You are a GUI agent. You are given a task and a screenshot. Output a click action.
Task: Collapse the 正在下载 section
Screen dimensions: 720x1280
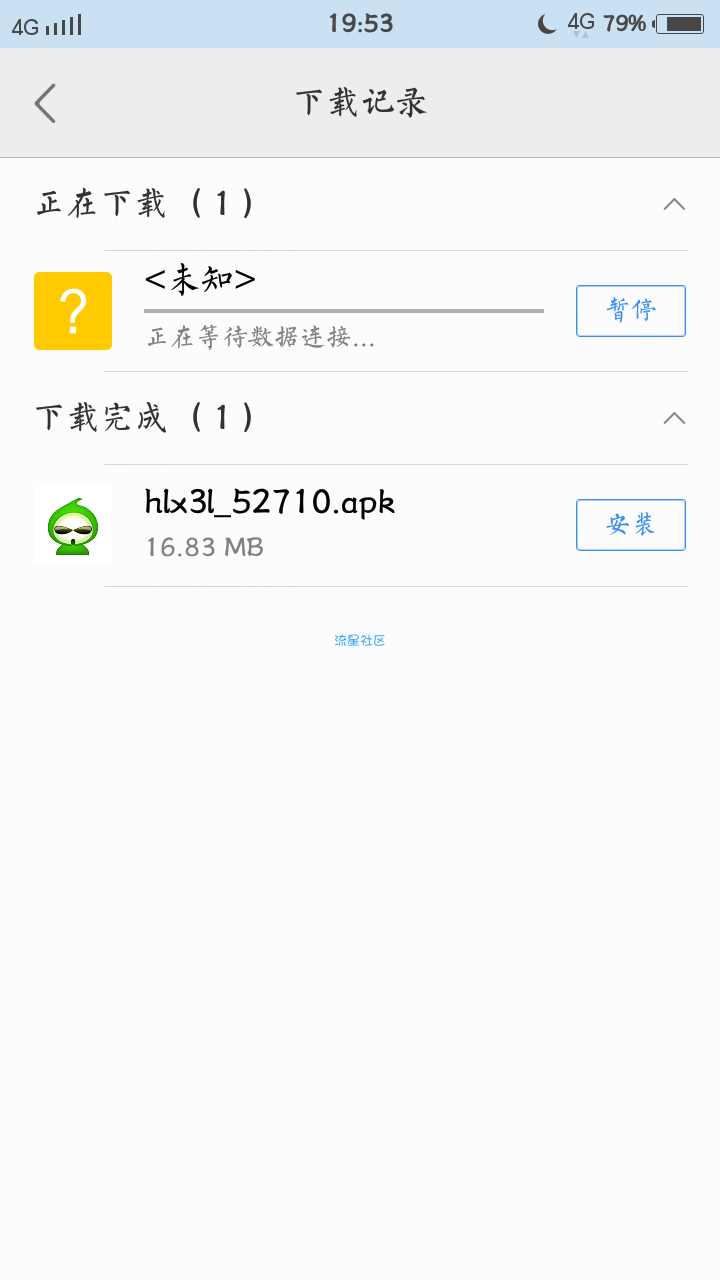click(x=674, y=204)
